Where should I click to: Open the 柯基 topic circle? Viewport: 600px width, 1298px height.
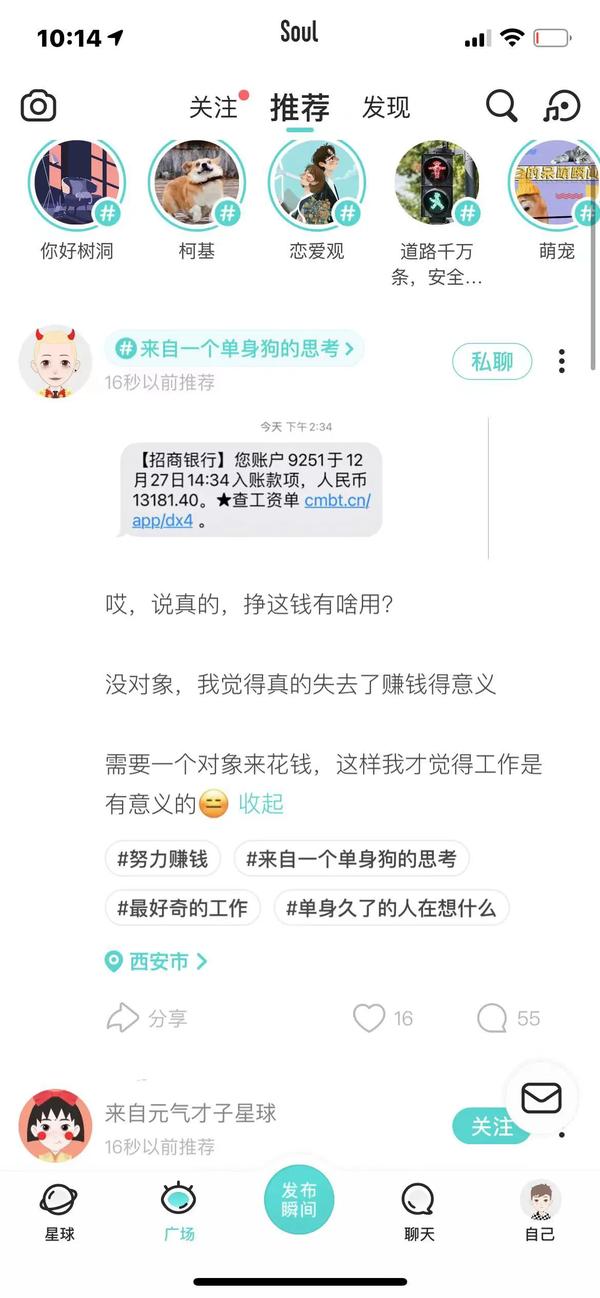click(197, 185)
